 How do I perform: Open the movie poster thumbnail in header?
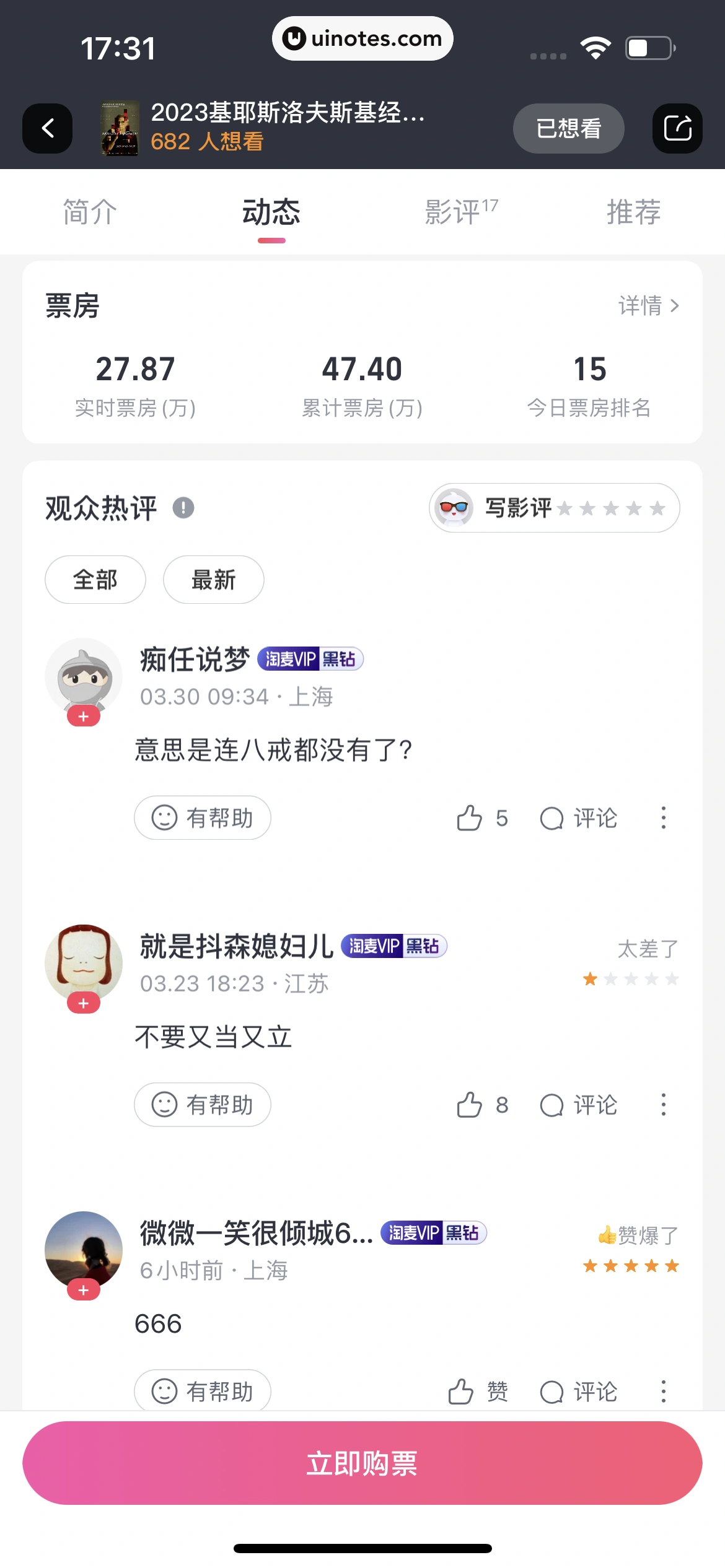pos(120,128)
